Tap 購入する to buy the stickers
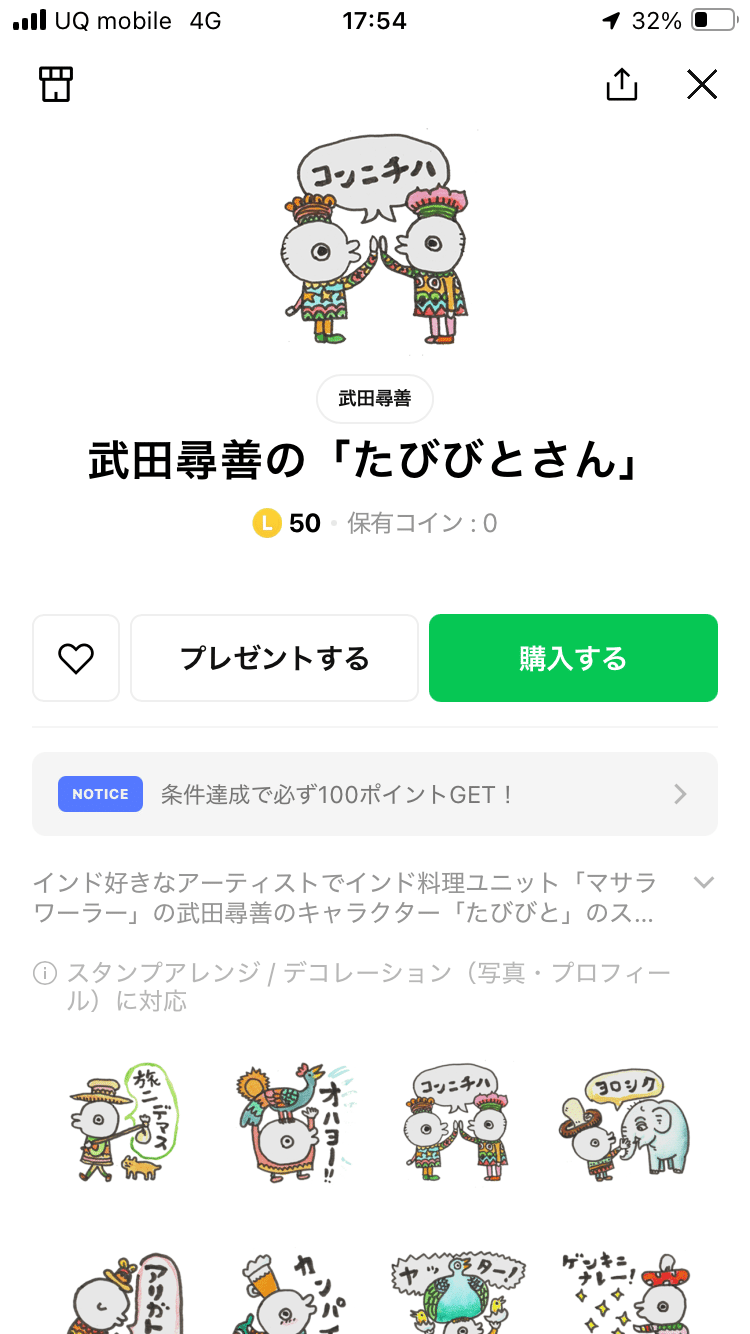Screen dimensions: 750x1334 click(572, 658)
